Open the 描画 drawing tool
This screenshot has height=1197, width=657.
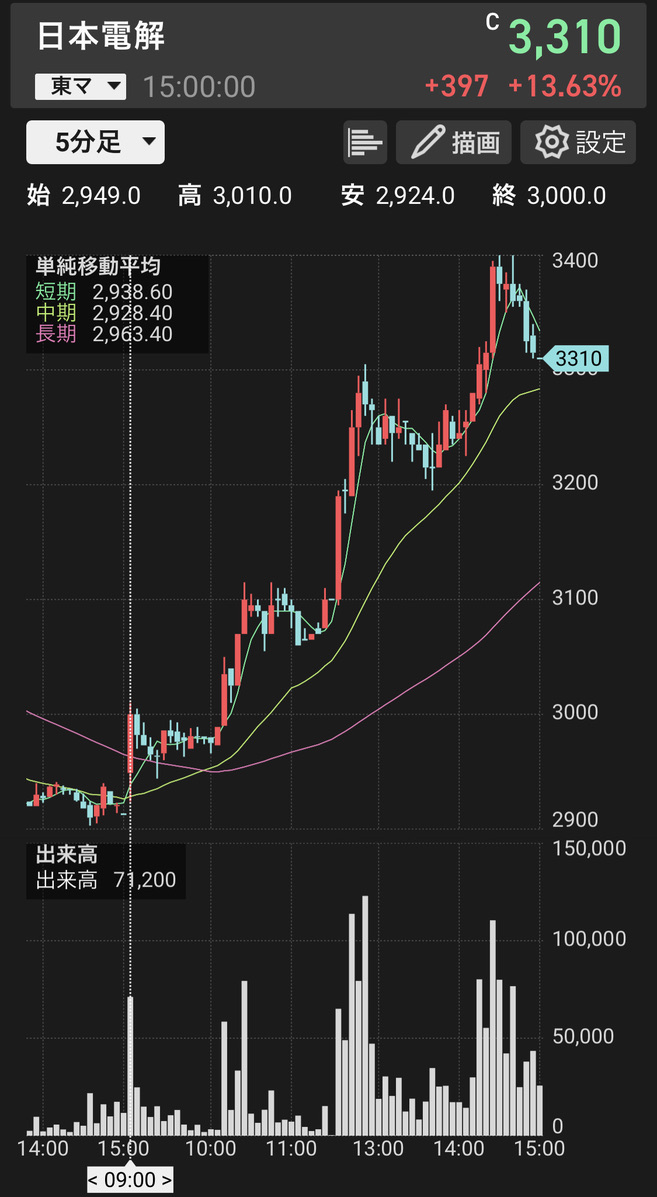click(x=454, y=142)
